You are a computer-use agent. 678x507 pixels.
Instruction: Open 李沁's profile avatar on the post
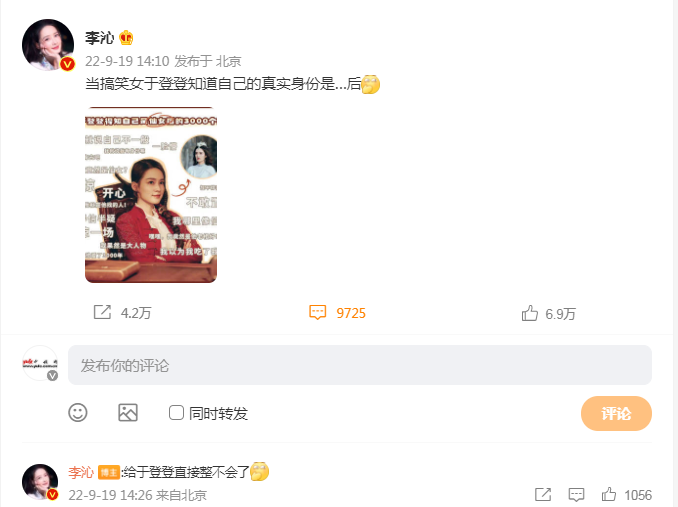click(x=47, y=45)
